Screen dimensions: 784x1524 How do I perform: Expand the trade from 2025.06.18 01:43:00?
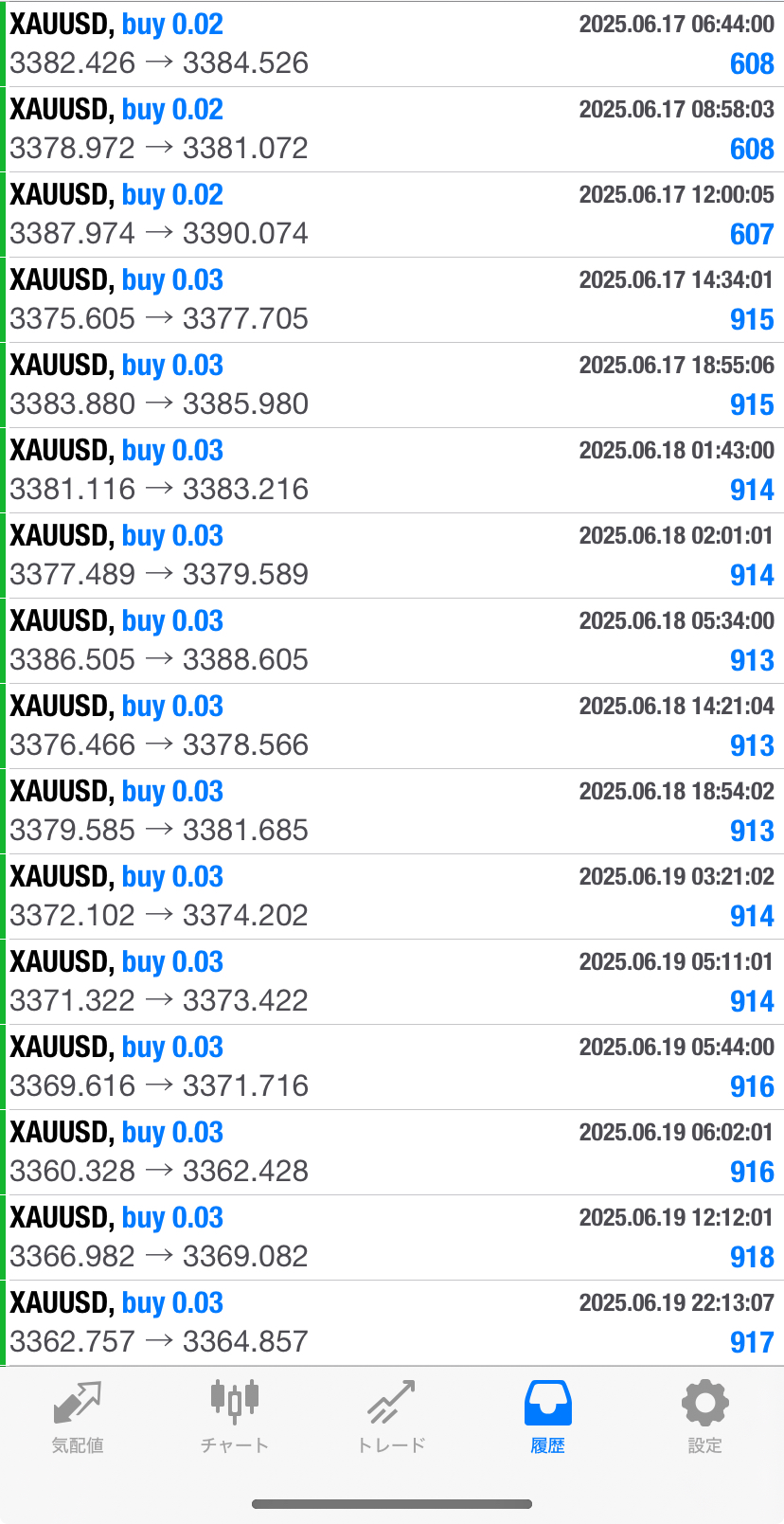pos(392,471)
